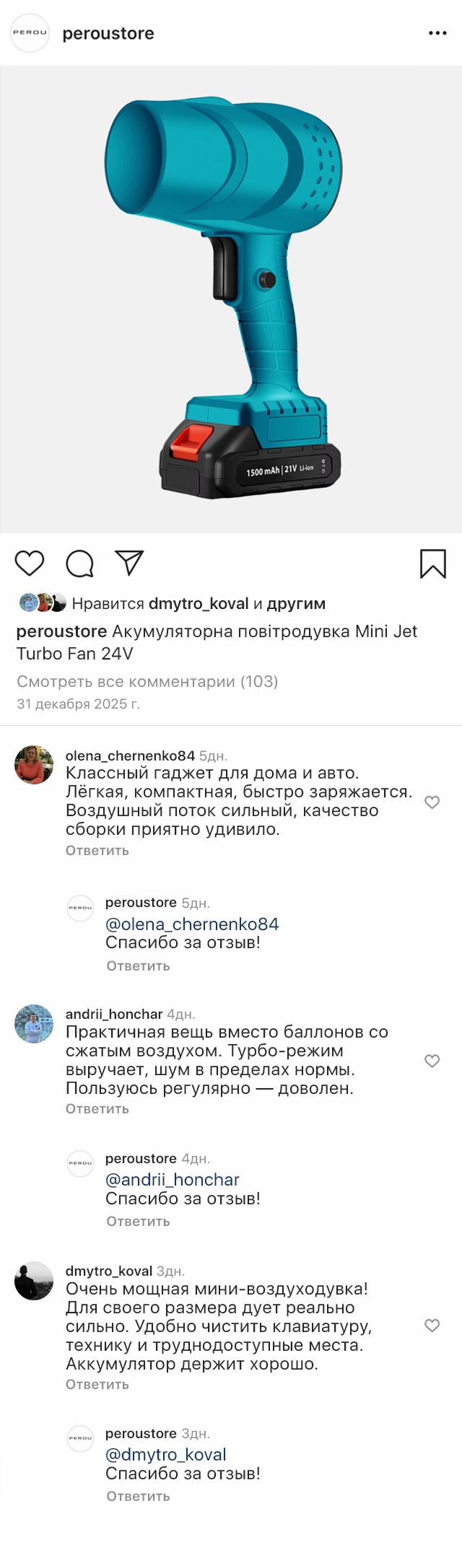
Task: Bookmark this post
Action: pyautogui.click(x=432, y=564)
